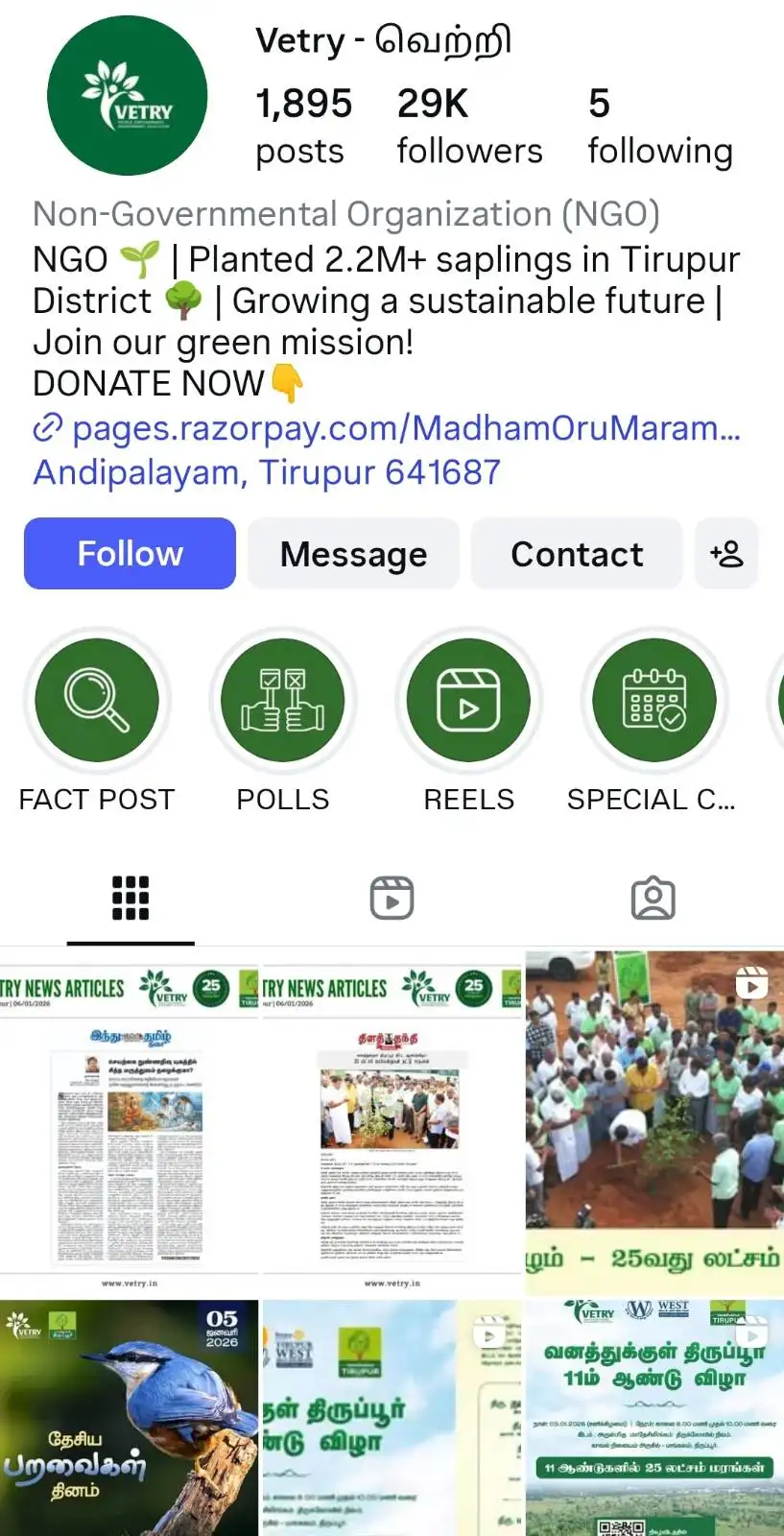The image size is (784, 1536).
Task: View the 5 following list
Action: point(659,126)
